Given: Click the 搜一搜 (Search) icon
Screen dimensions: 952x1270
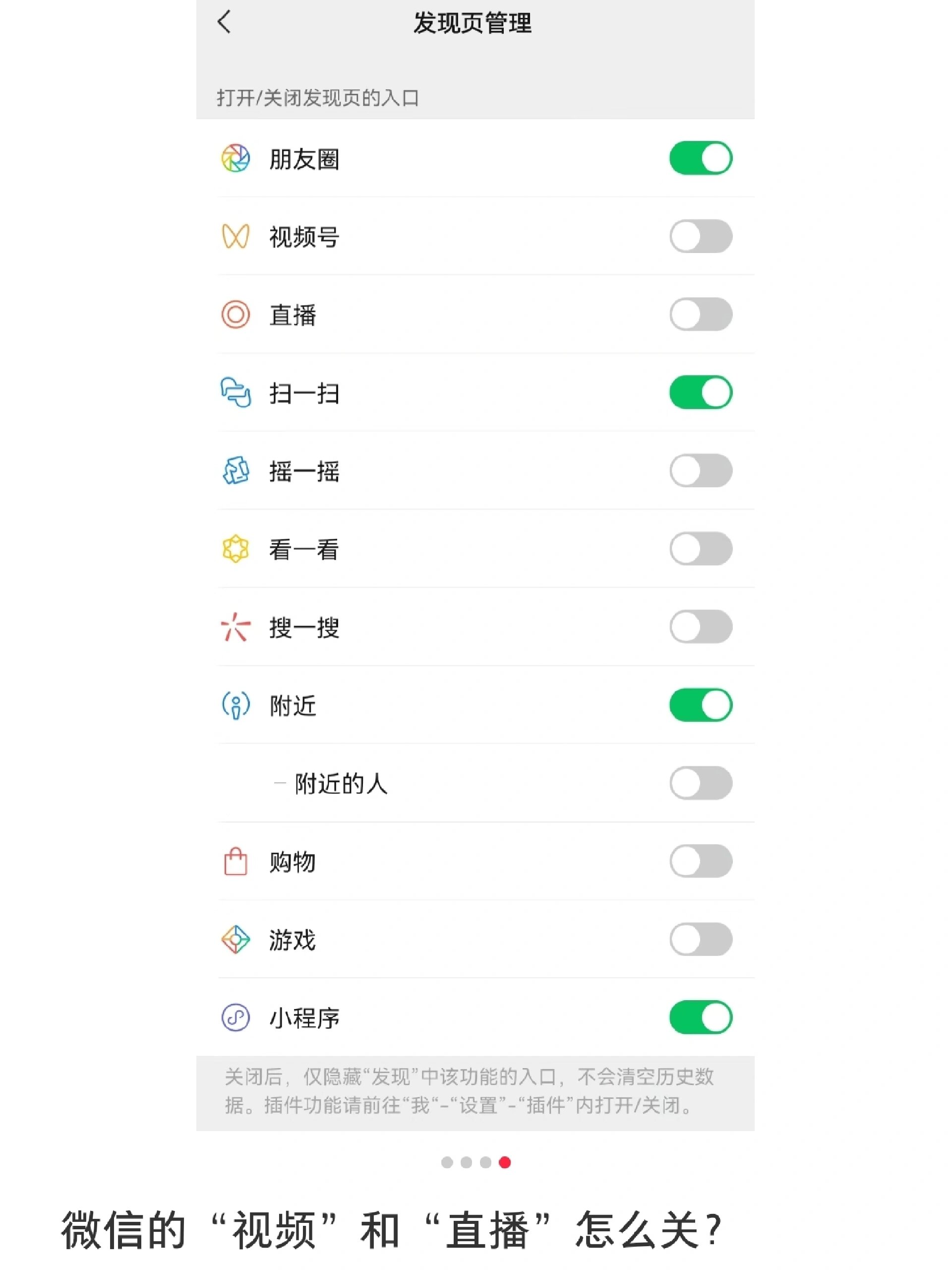Looking at the screenshot, I should 236,628.
